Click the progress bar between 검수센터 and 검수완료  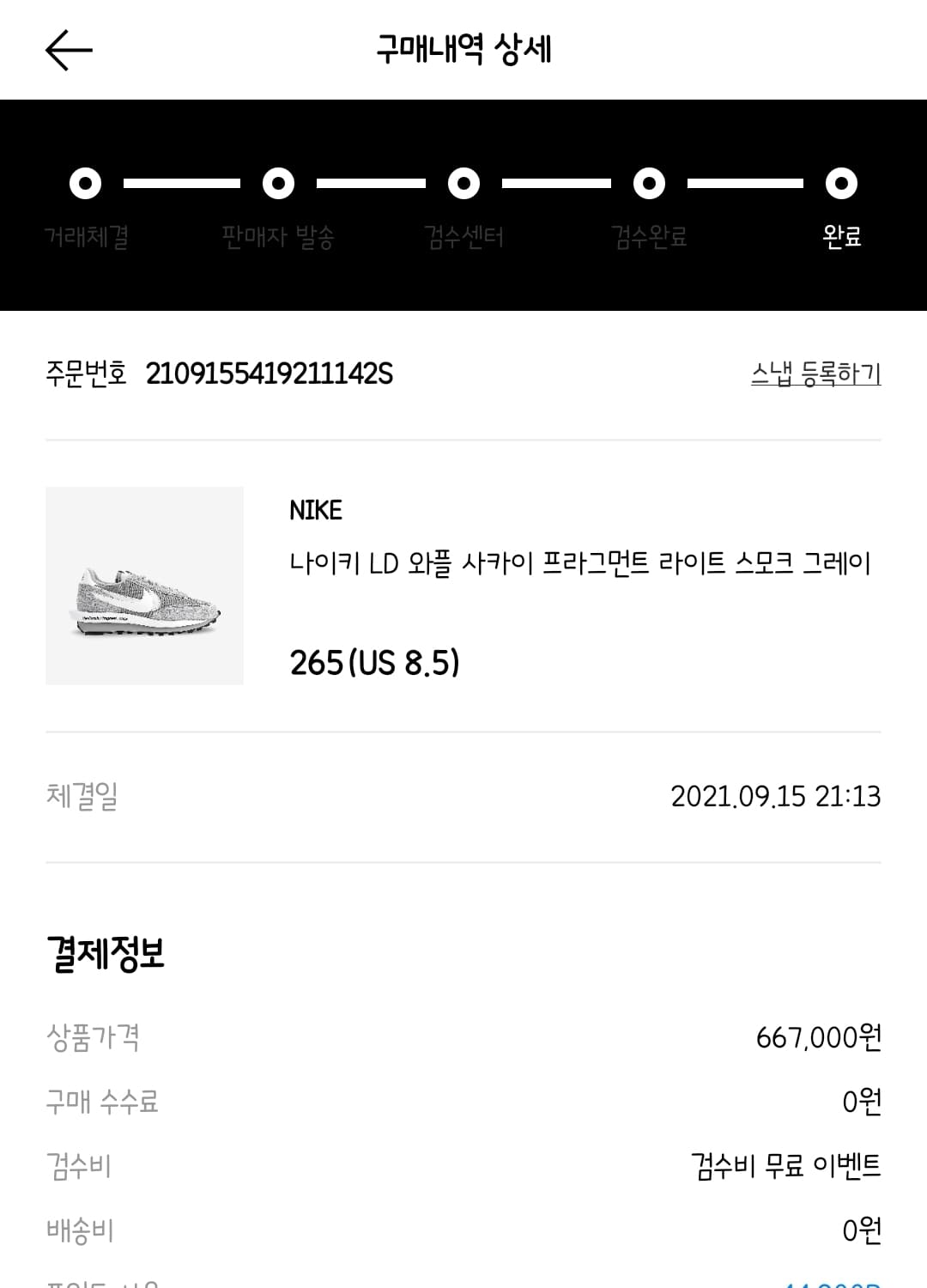pyautogui.click(x=556, y=183)
